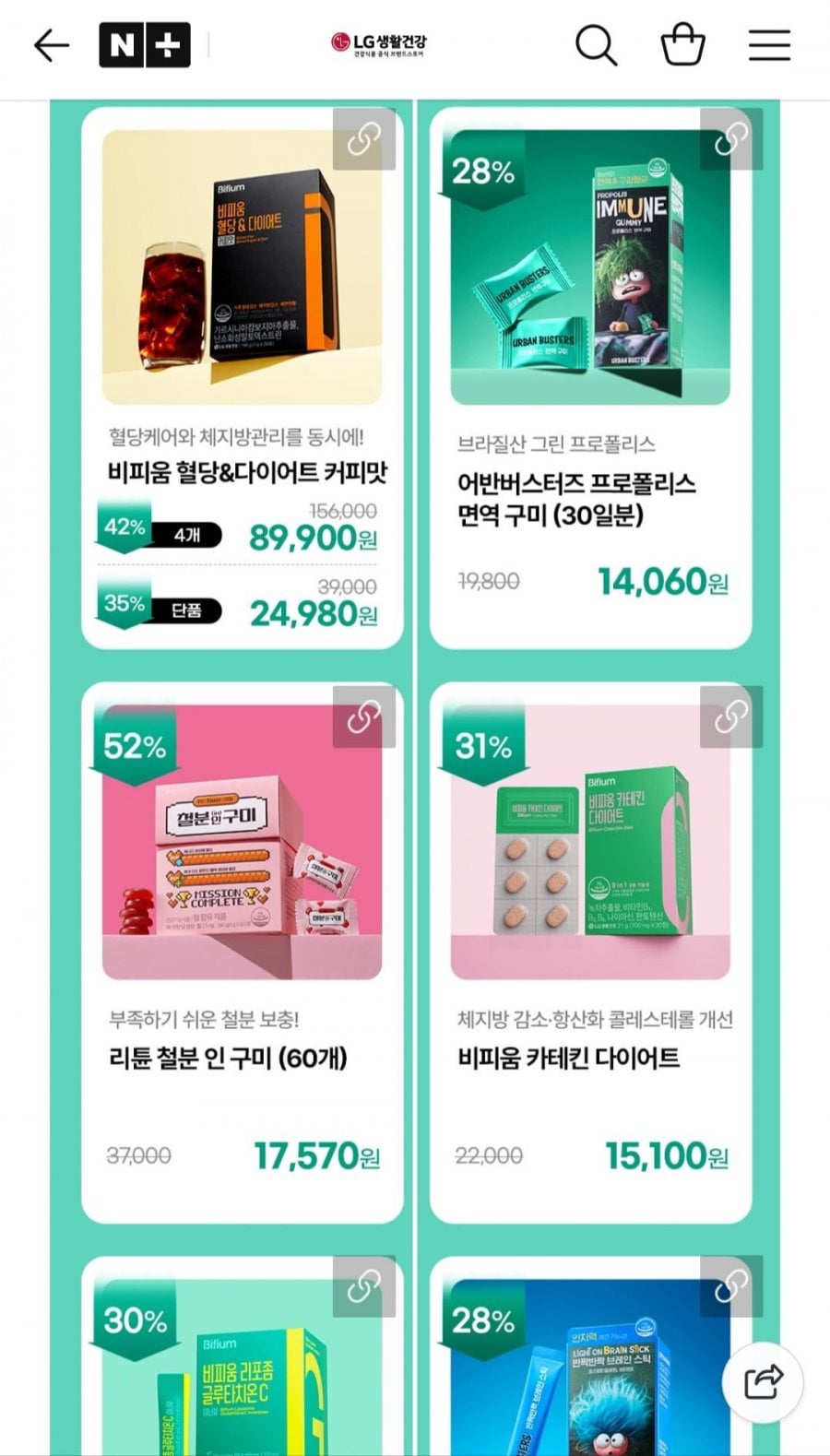
Task: Tap the link icon on 카테킨 다이어트 card
Action: pos(731,716)
